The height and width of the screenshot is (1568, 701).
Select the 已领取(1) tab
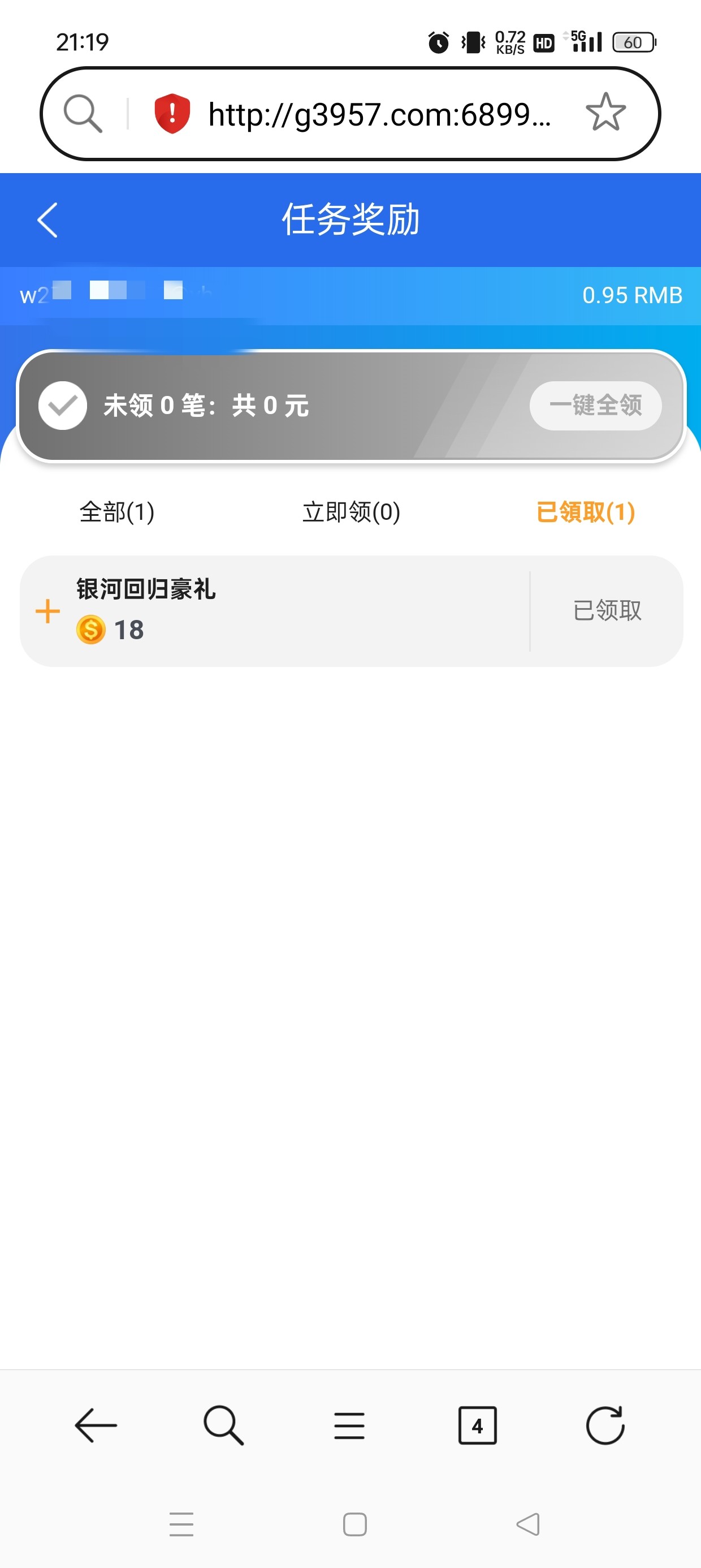585,512
